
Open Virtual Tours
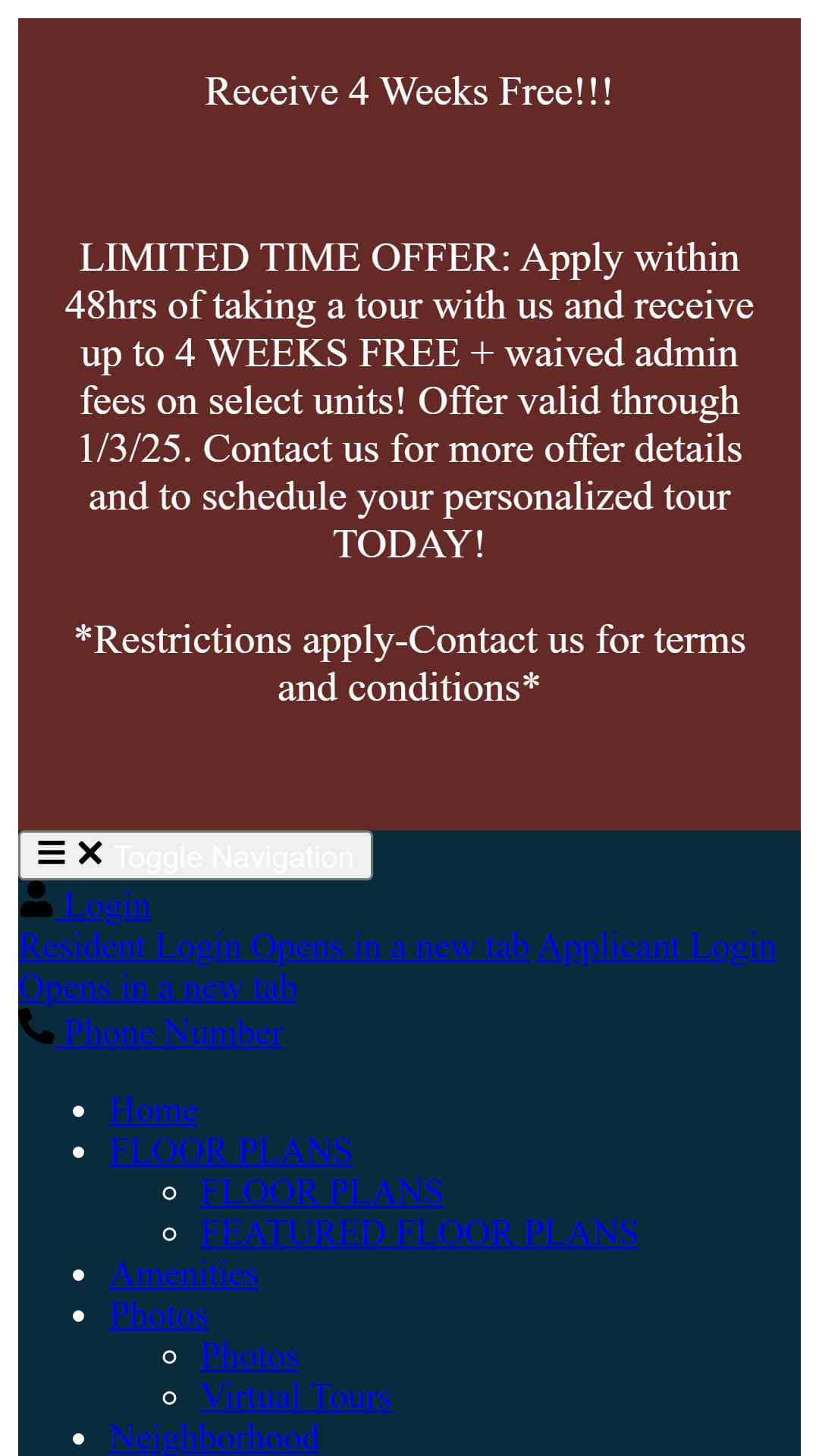coord(296,1397)
